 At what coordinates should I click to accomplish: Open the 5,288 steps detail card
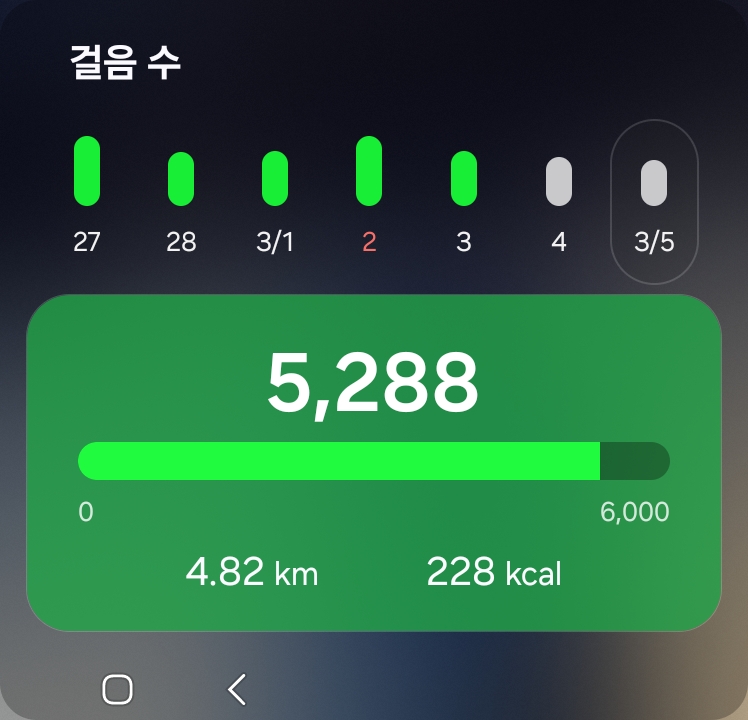click(373, 462)
